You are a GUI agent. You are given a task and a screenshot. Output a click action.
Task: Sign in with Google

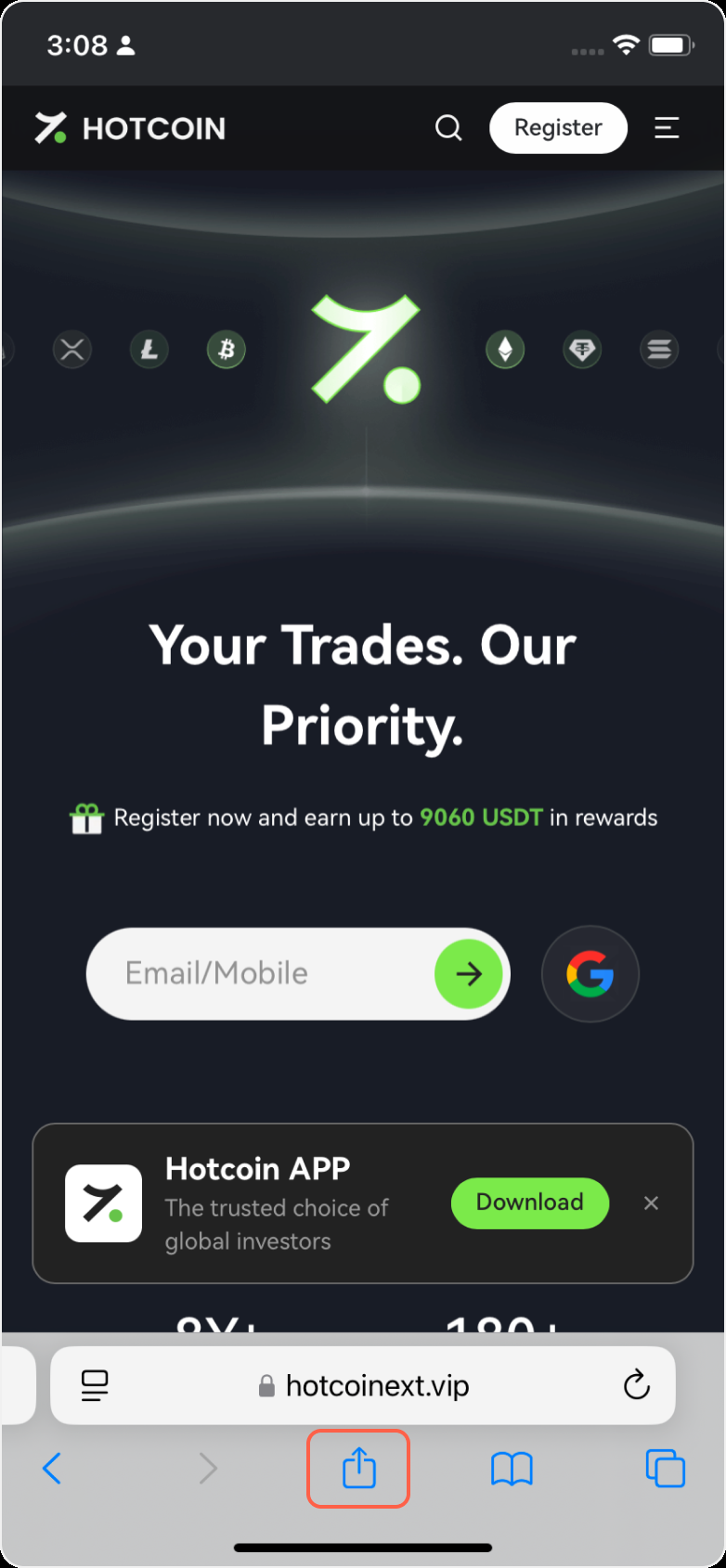[590, 974]
